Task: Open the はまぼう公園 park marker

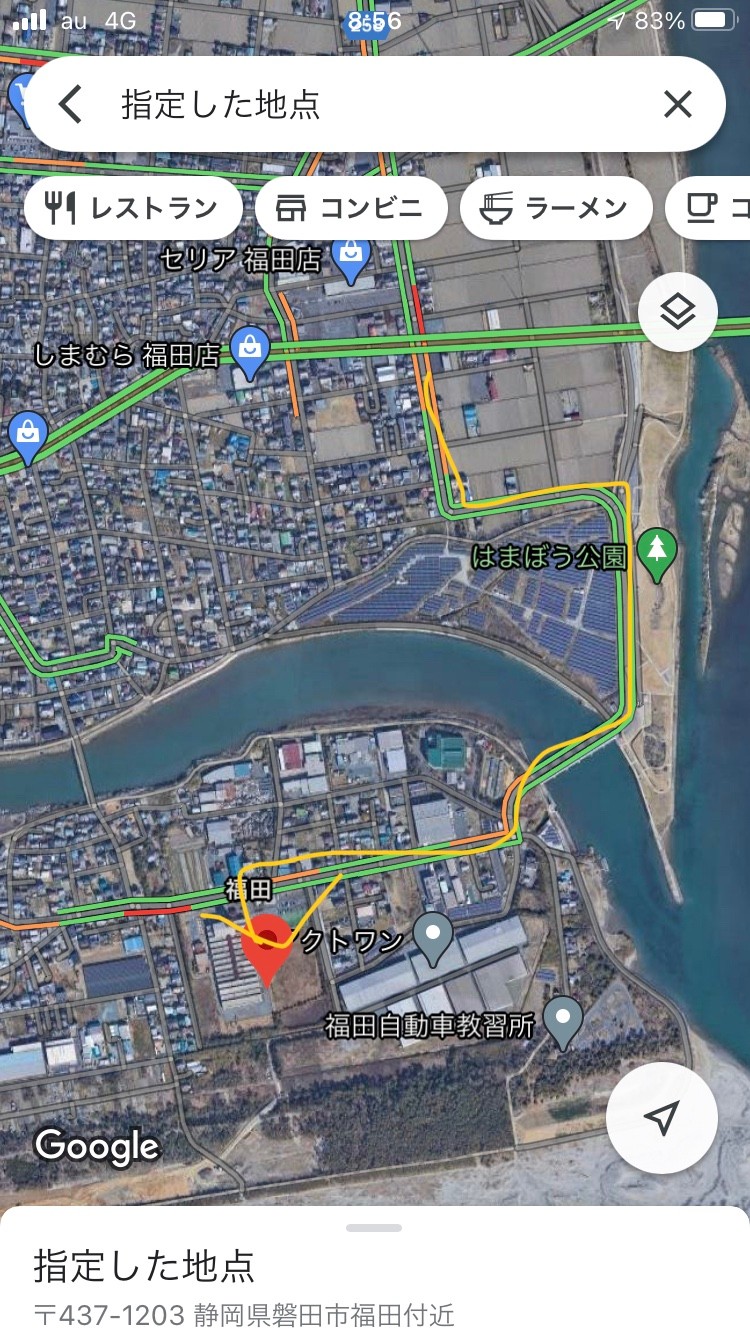Action: click(658, 554)
